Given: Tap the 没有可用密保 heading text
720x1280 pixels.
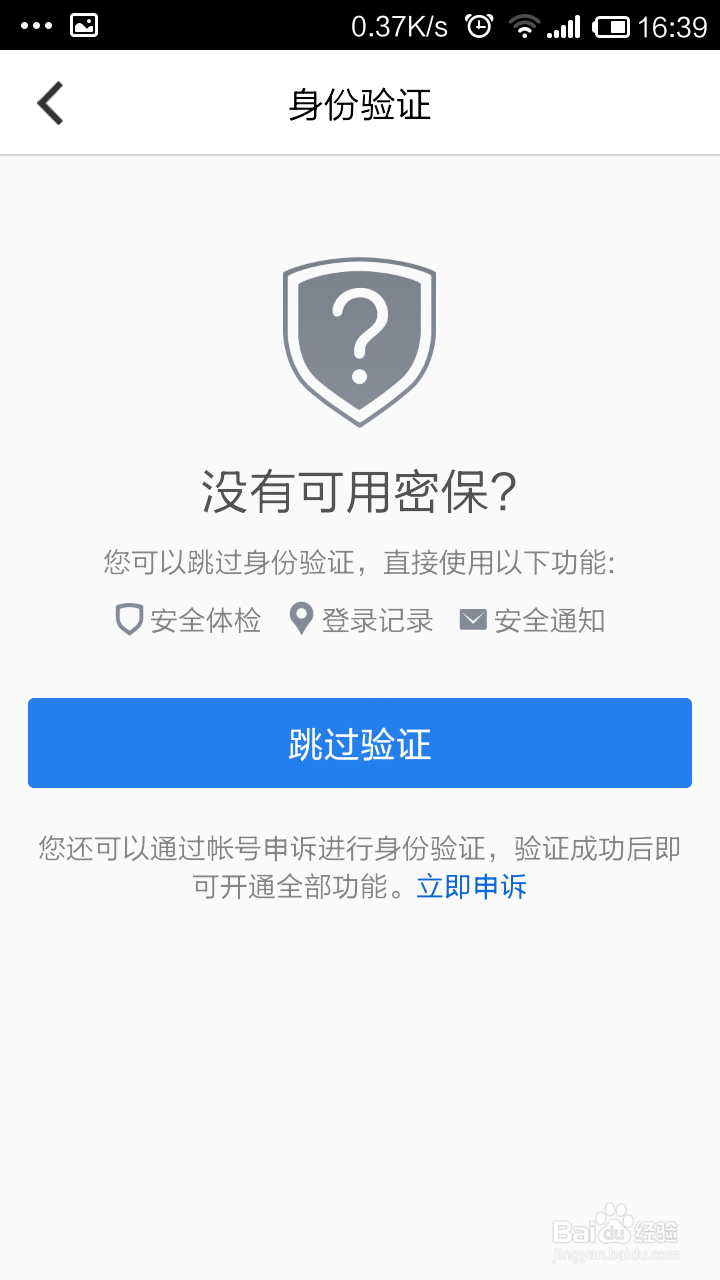Looking at the screenshot, I should pos(360,491).
